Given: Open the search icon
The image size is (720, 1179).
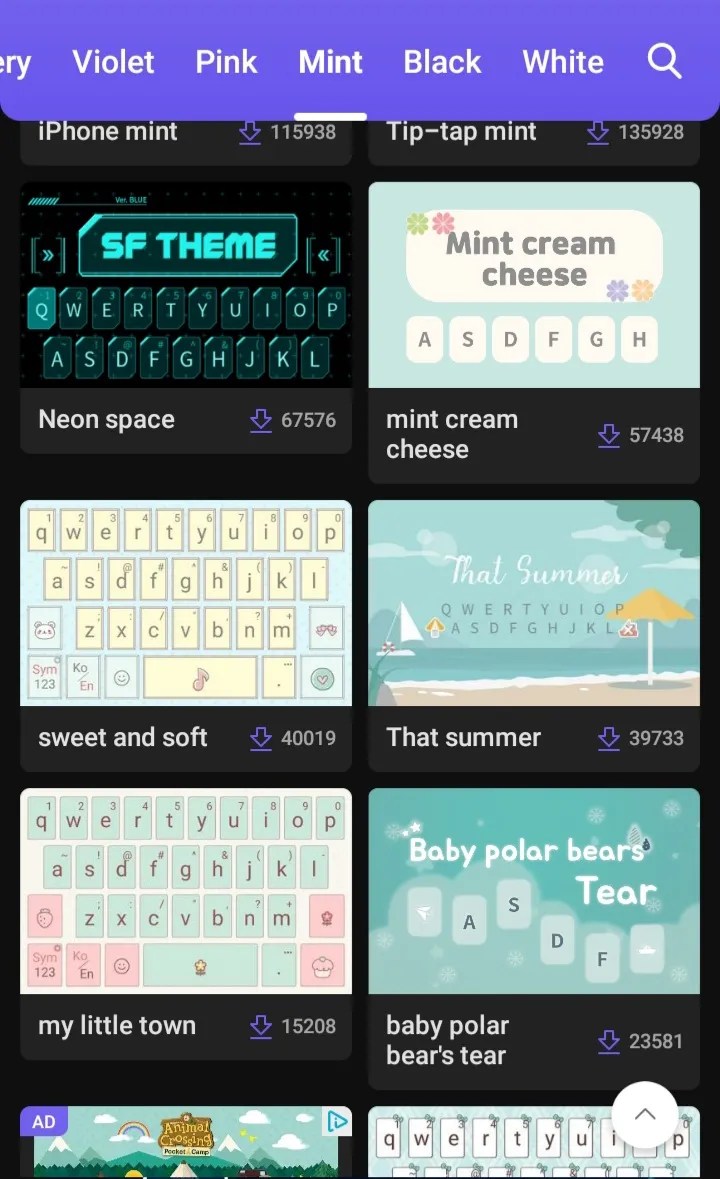Looking at the screenshot, I should point(664,62).
